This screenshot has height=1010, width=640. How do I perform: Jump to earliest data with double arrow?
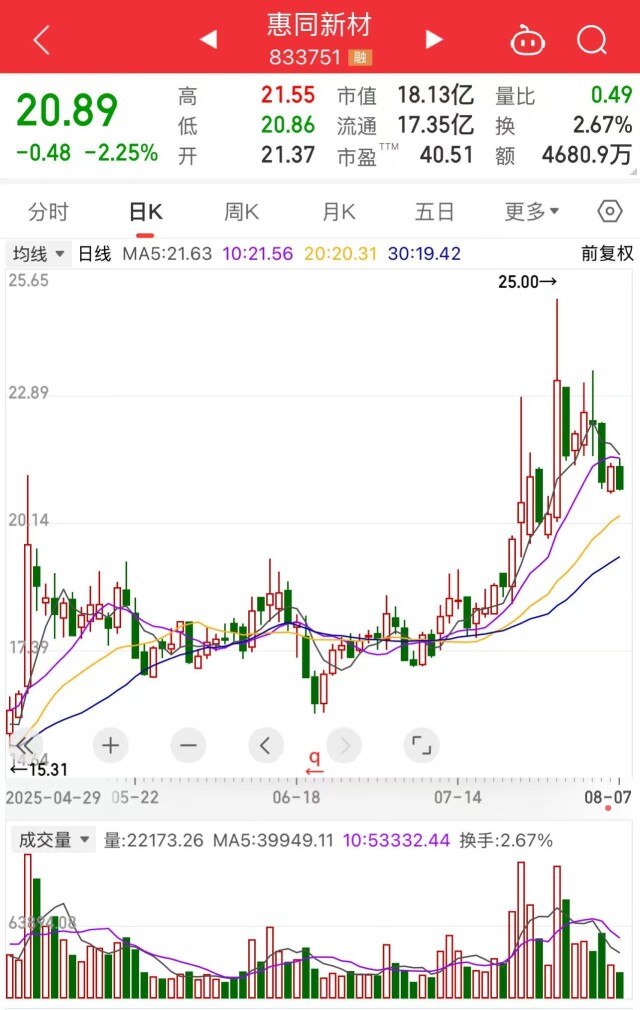pos(24,745)
